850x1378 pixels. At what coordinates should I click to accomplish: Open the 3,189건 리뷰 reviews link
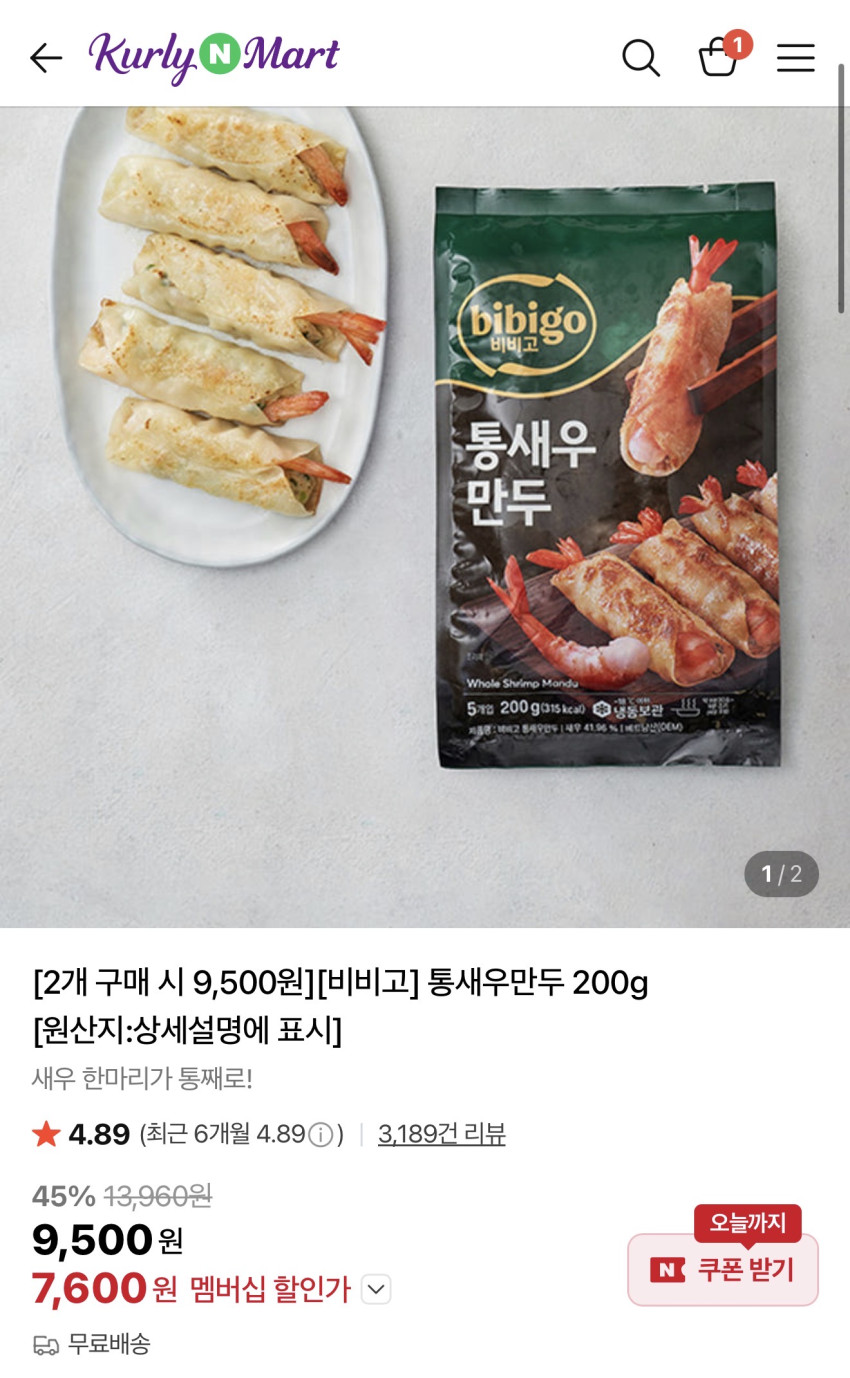pyautogui.click(x=441, y=1134)
